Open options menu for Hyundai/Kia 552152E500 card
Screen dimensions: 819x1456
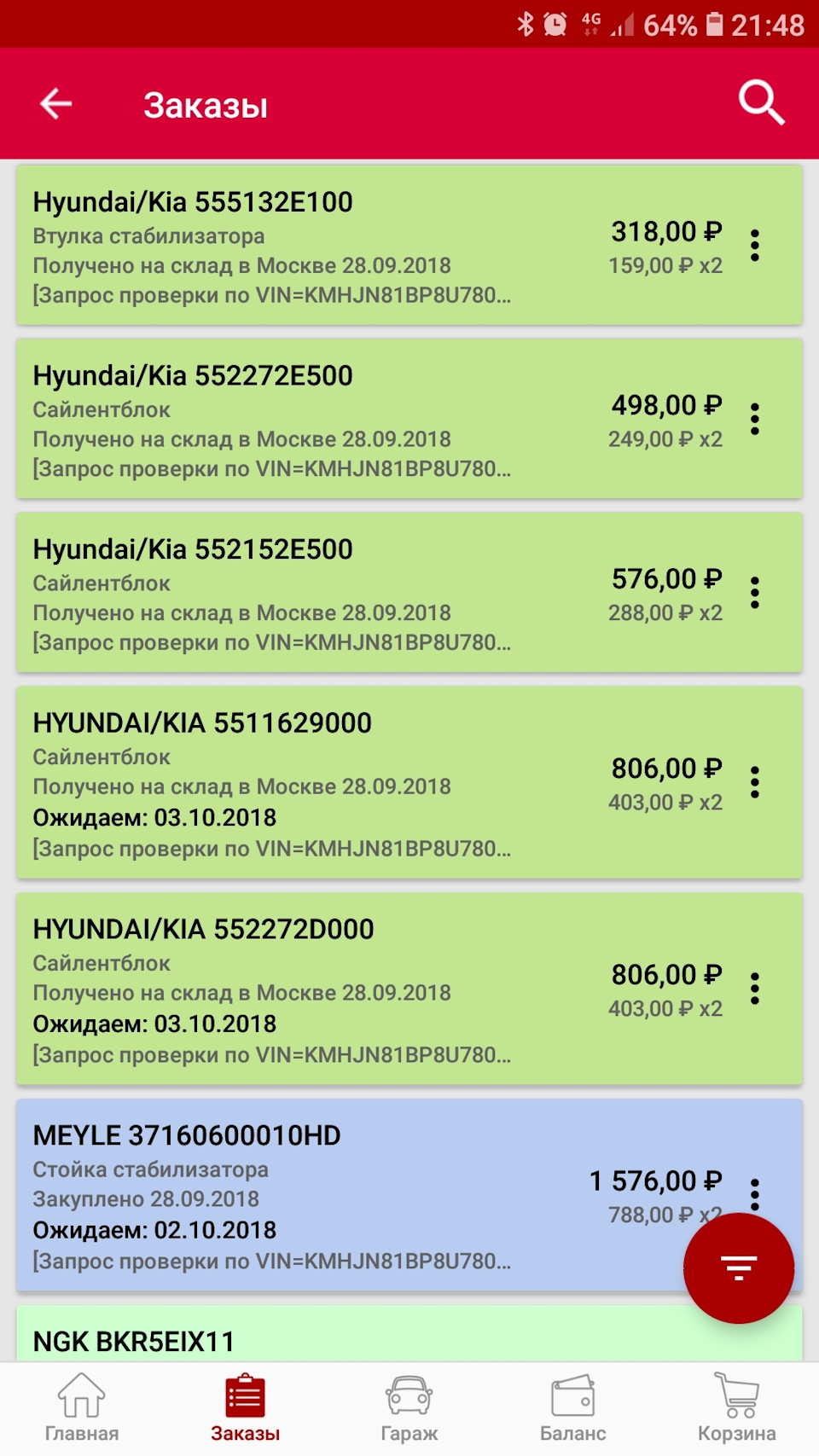tap(755, 595)
